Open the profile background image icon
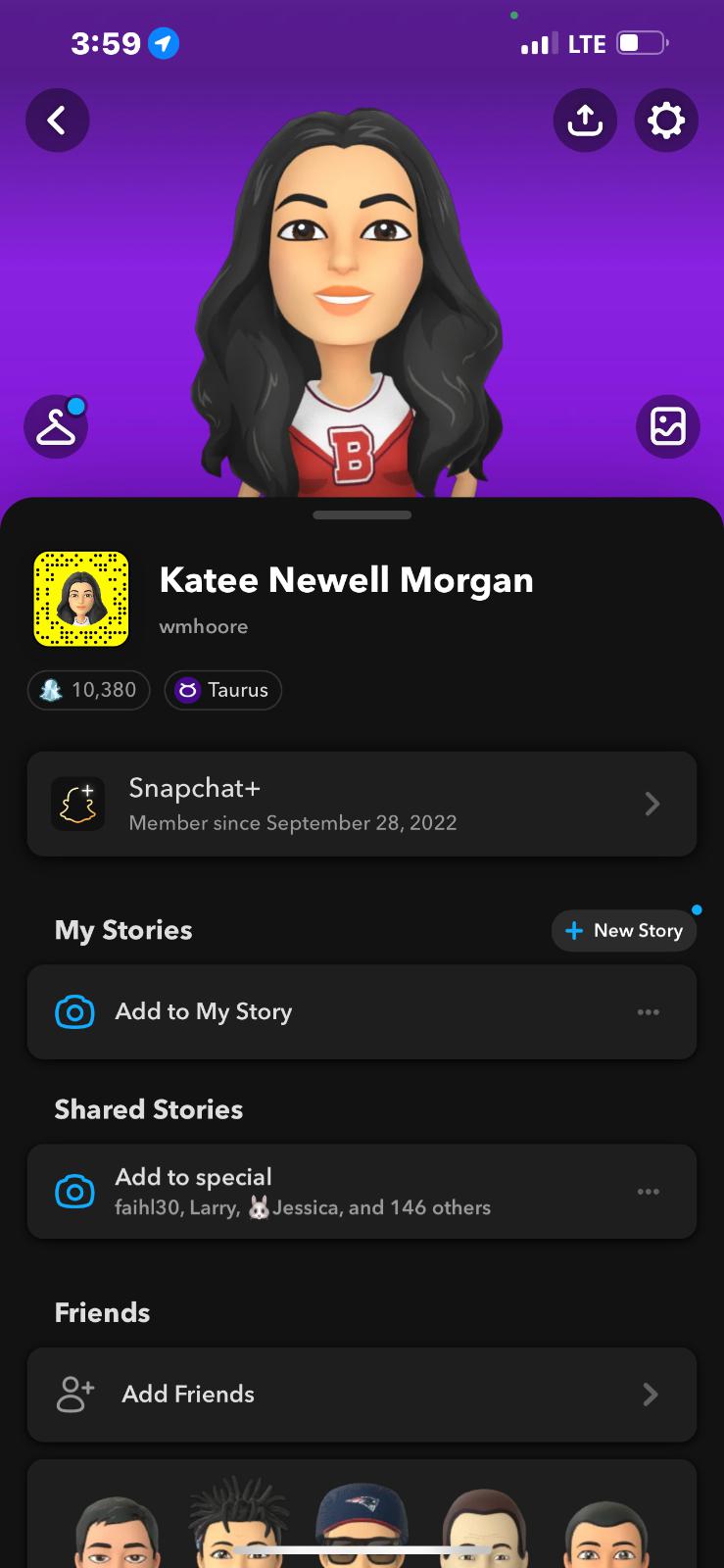Image resolution: width=724 pixels, height=1568 pixels. pos(668,426)
